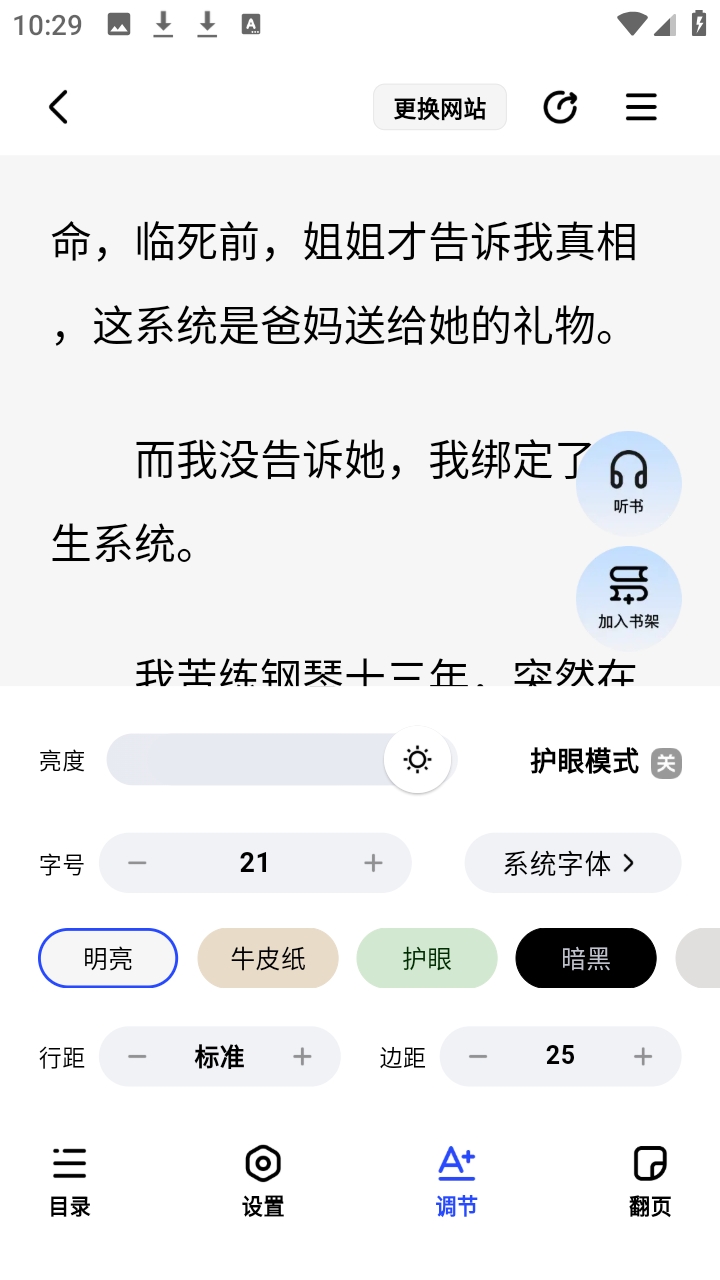Tap the 更换网站 change website button
The width and height of the screenshot is (720, 1280).
click(440, 107)
